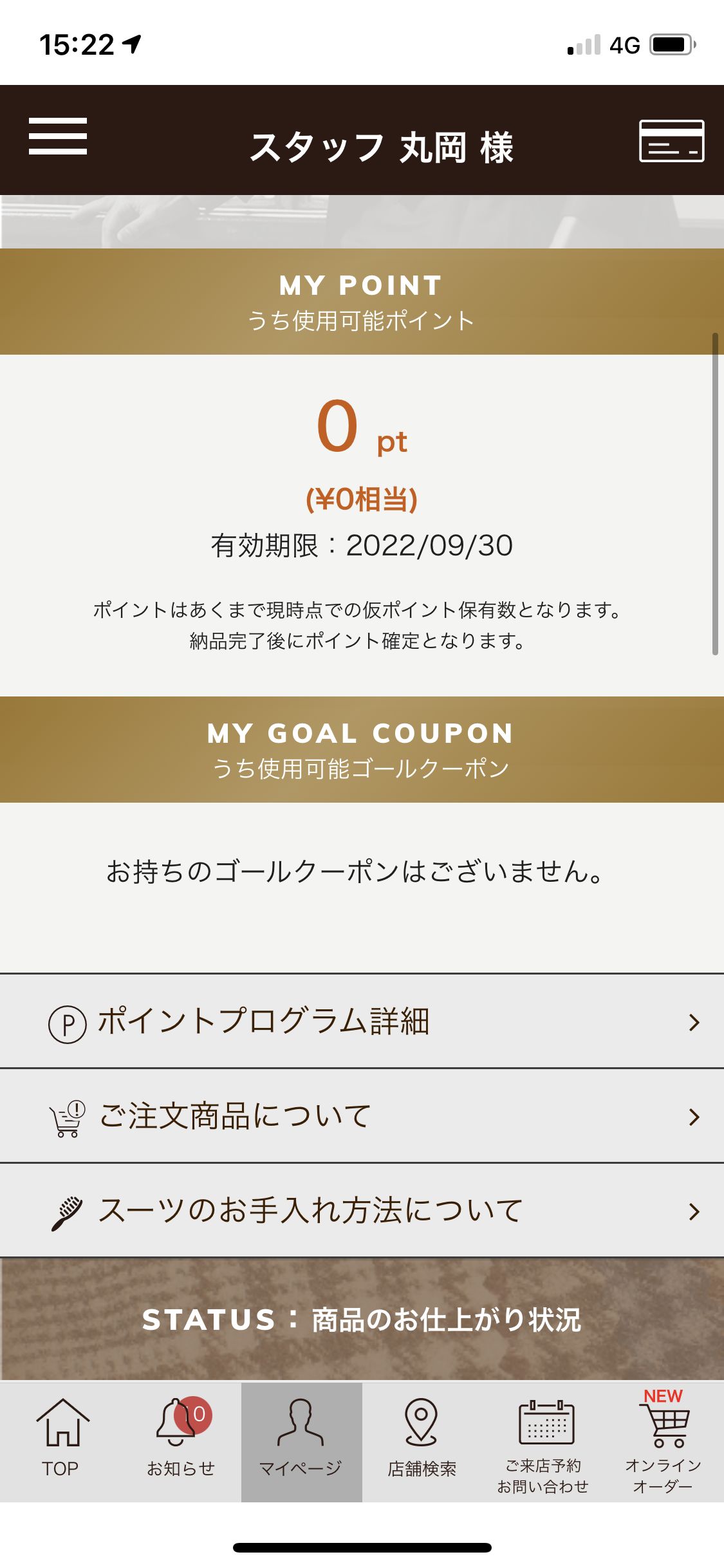
Task: Open ご来店予約 お問い合わせ tab
Action: click(x=543, y=1441)
